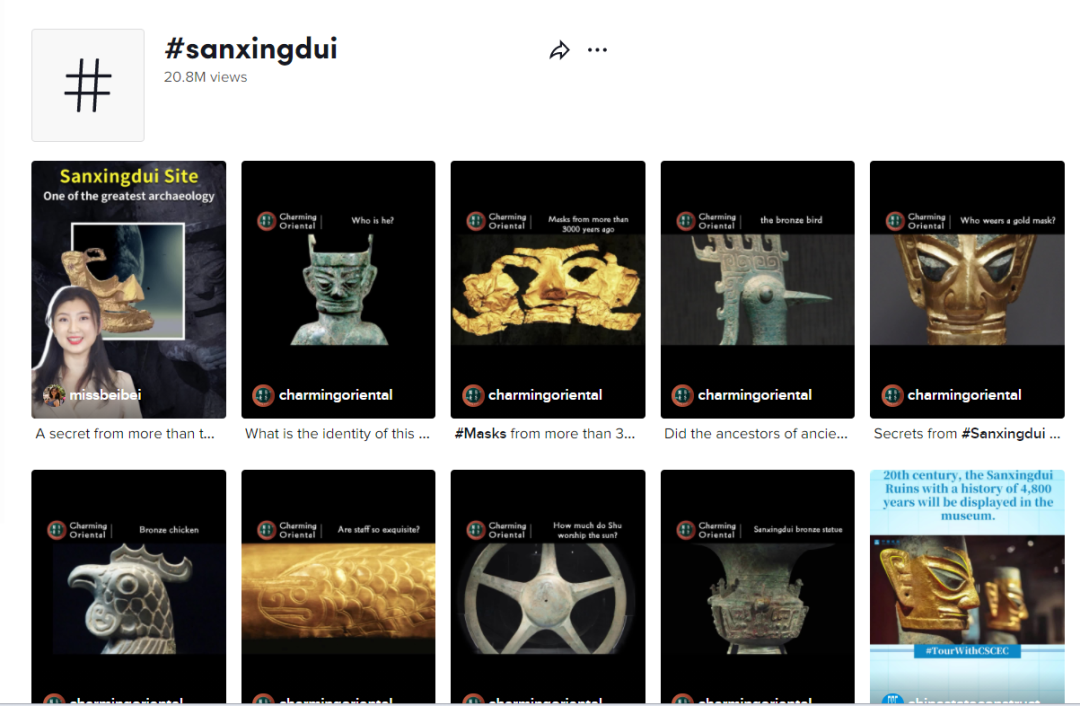
Task: Open missbeibei's Sanxingdui Site video
Action: click(128, 289)
